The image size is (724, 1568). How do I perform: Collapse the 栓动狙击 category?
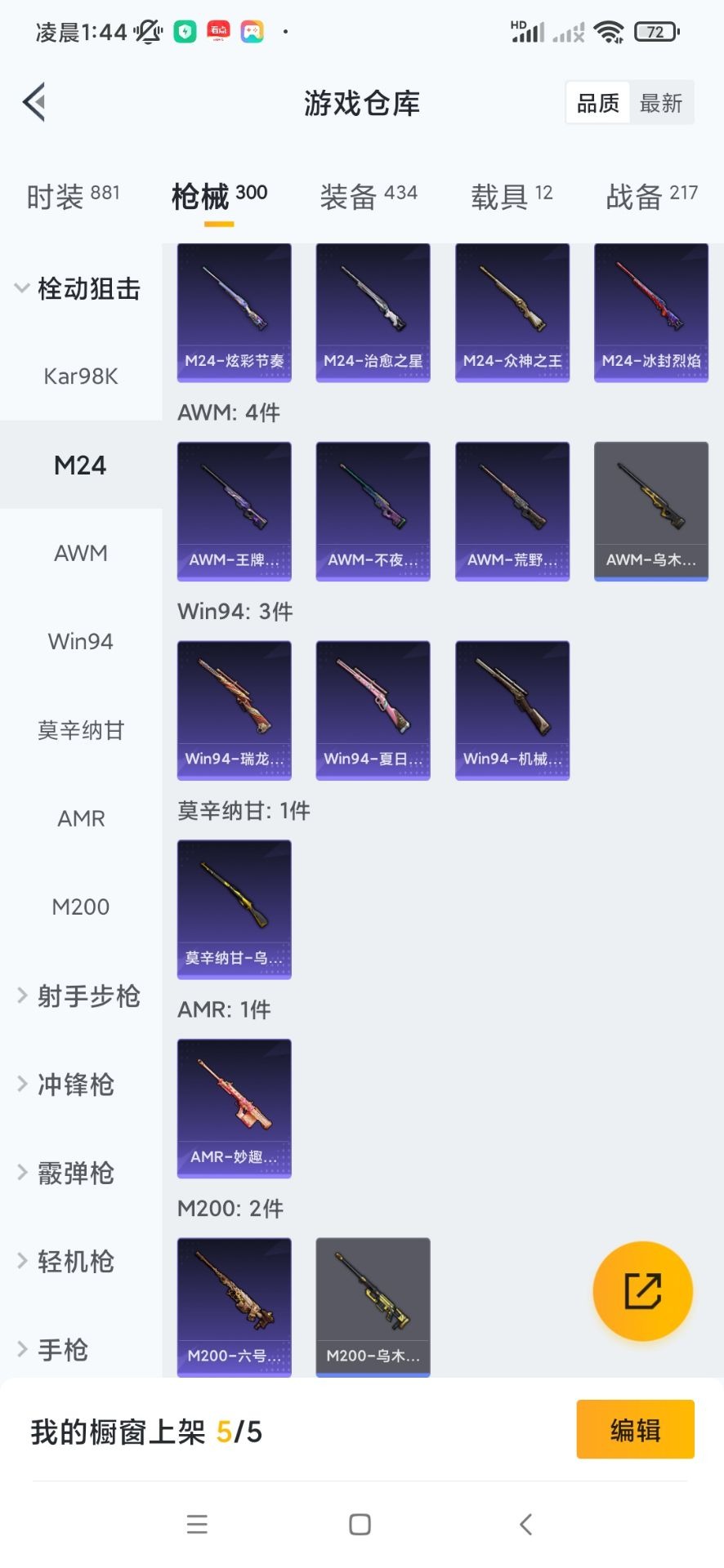point(77,288)
